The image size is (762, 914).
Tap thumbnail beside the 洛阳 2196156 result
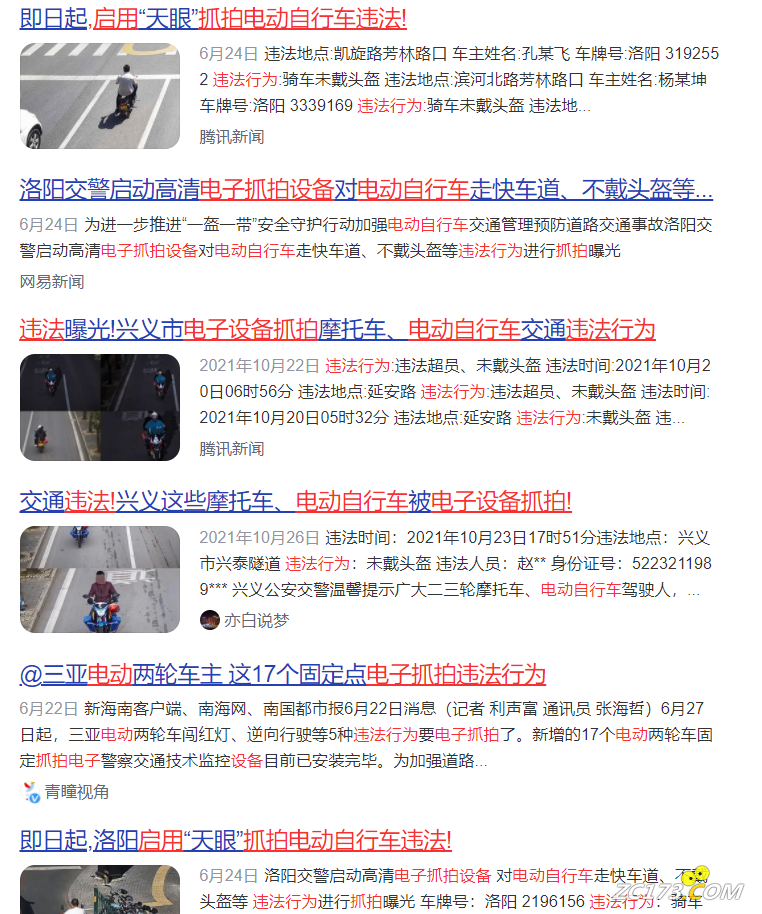pos(100,889)
